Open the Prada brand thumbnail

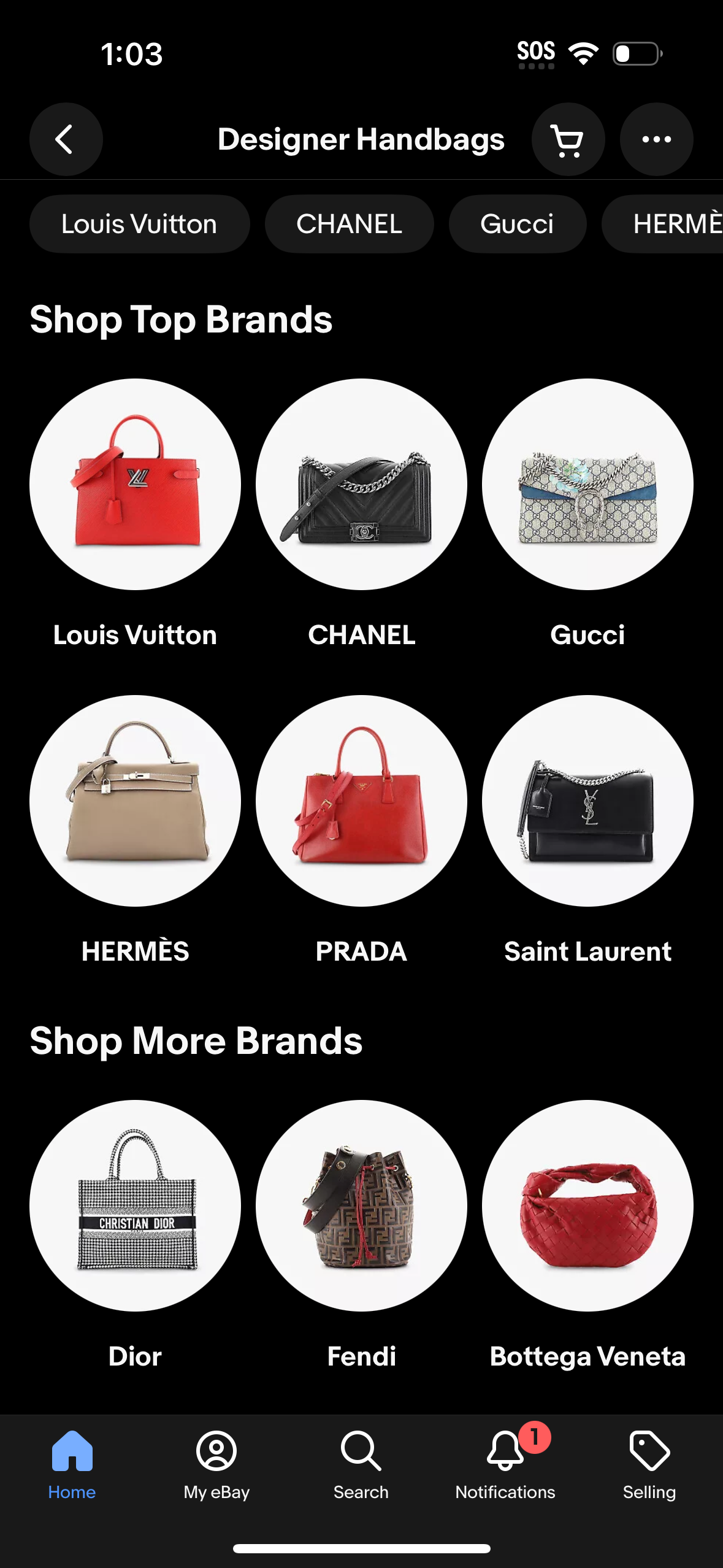(361, 799)
